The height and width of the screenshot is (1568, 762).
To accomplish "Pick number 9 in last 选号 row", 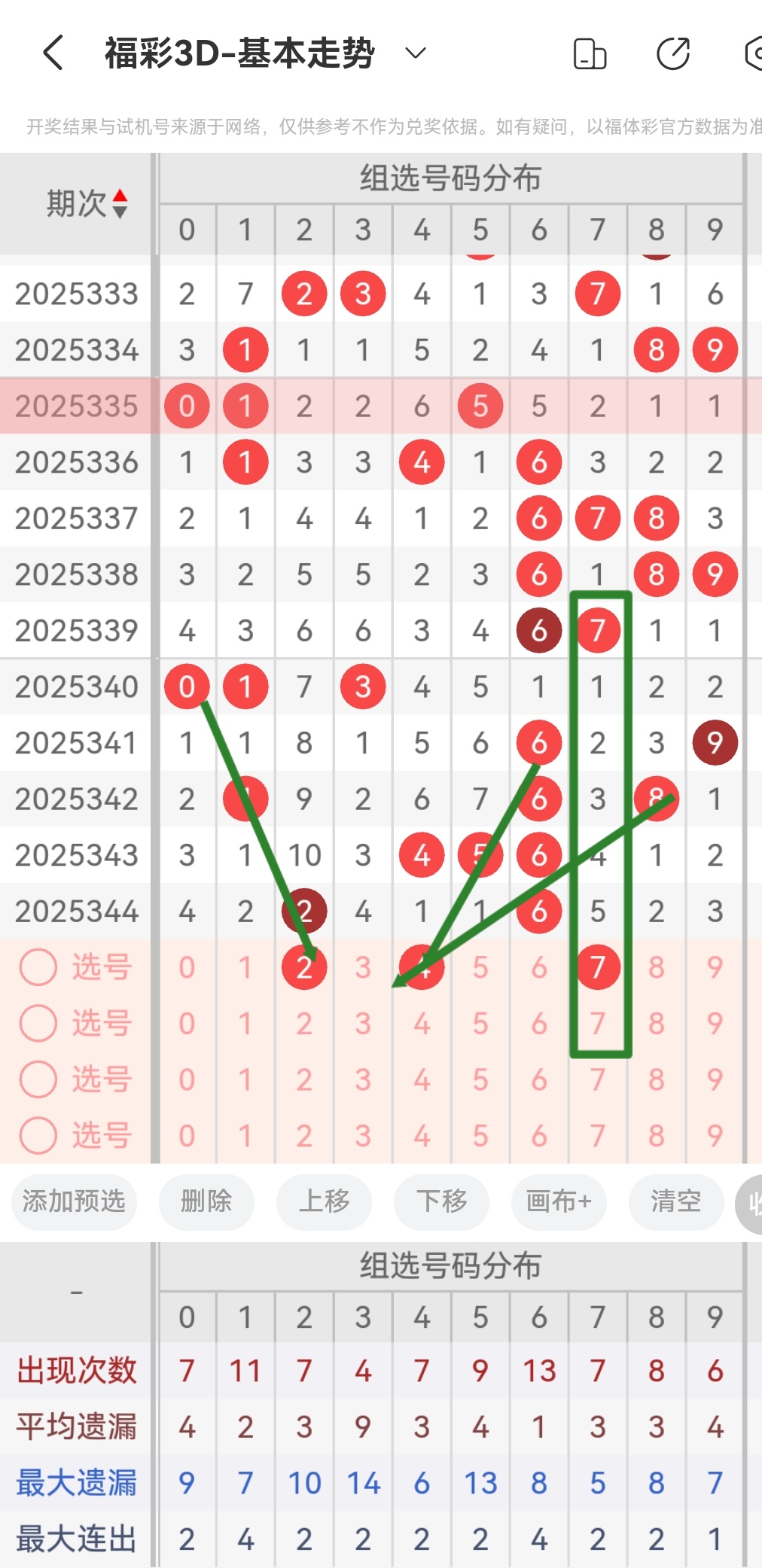I will point(715,1135).
